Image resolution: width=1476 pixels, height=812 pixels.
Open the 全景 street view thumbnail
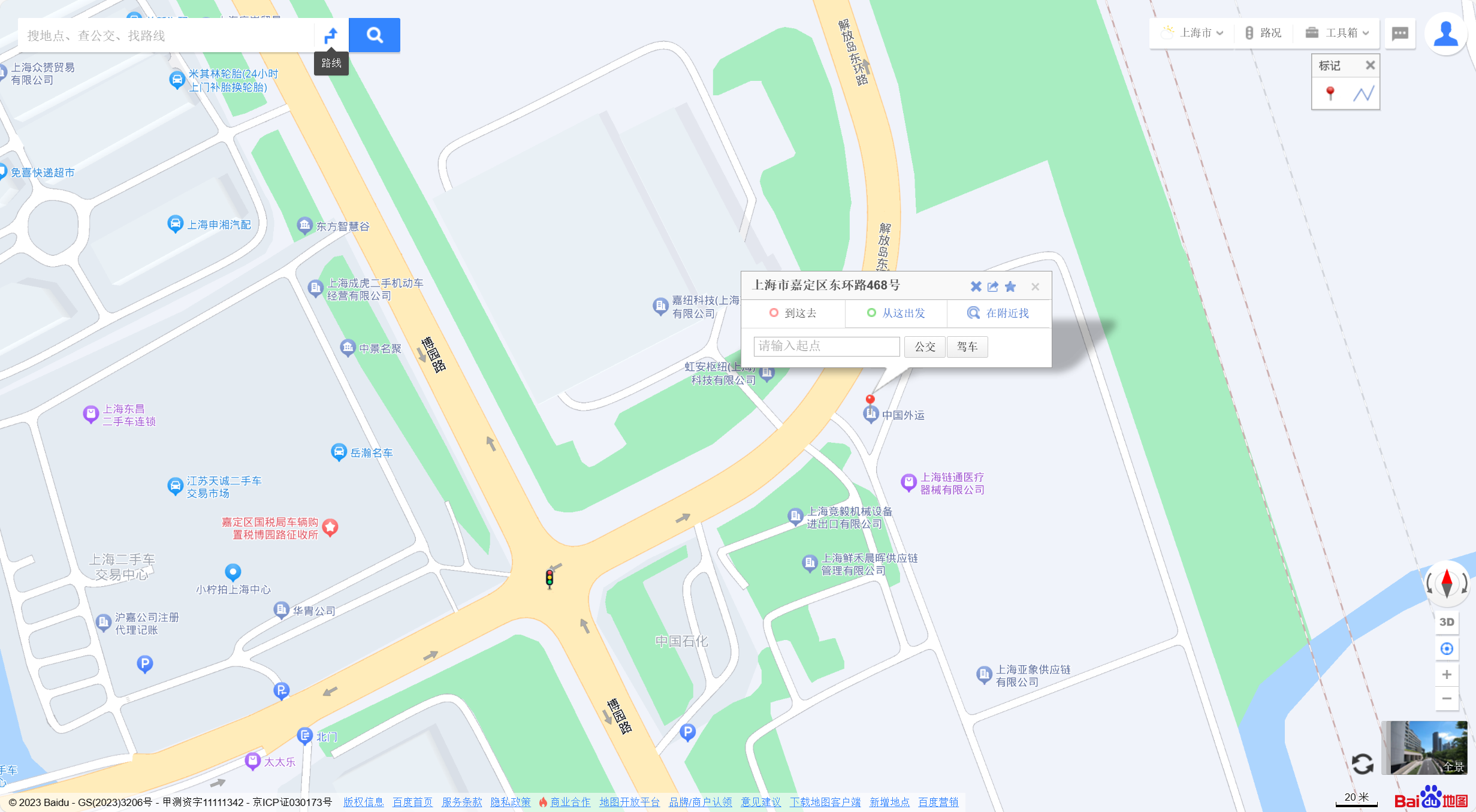tap(1424, 748)
